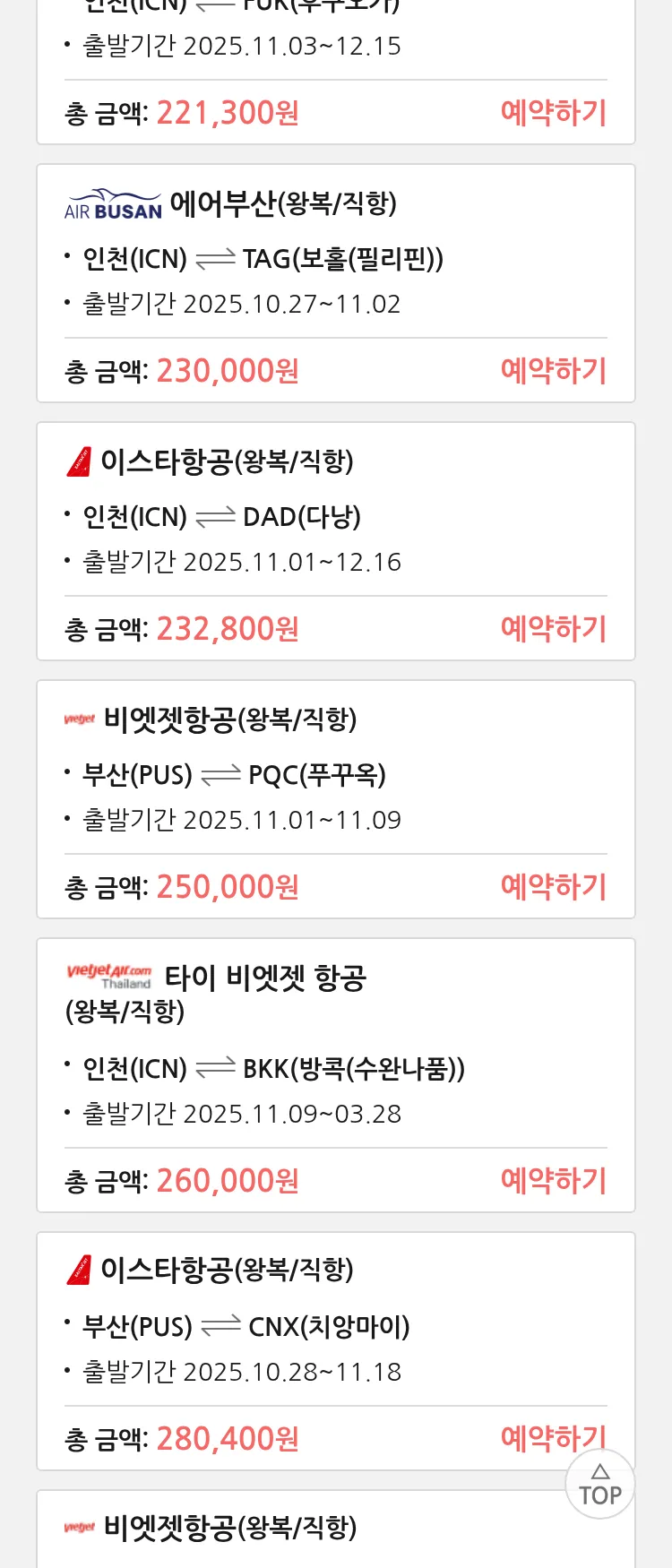
Task: Open the Air Busan 인천–TAG(보홀) flight card
Action: tap(335, 258)
